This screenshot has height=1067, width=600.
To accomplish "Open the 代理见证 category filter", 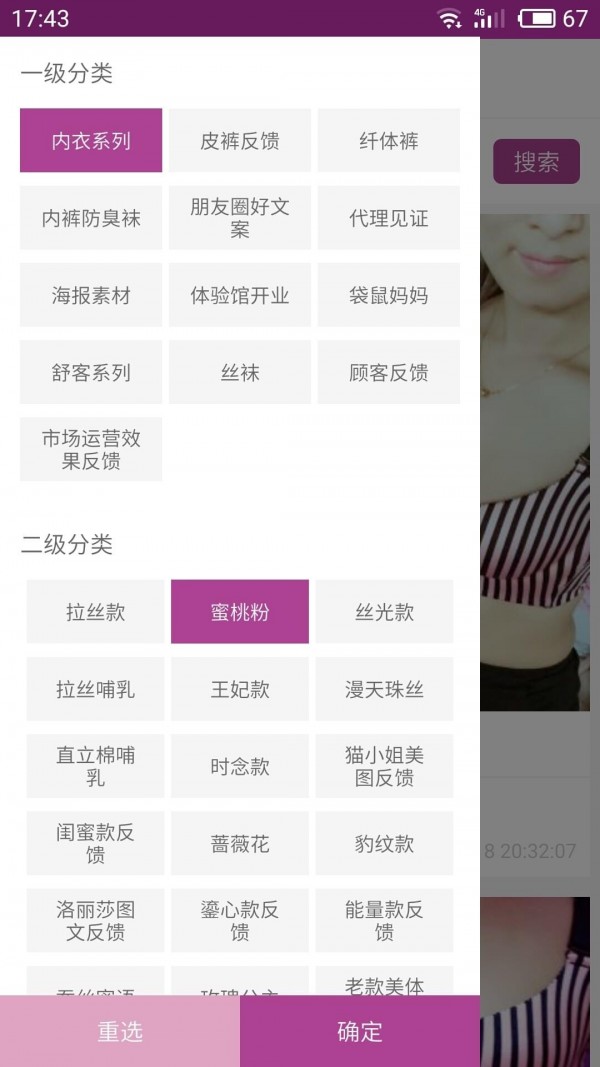I will [x=389, y=218].
